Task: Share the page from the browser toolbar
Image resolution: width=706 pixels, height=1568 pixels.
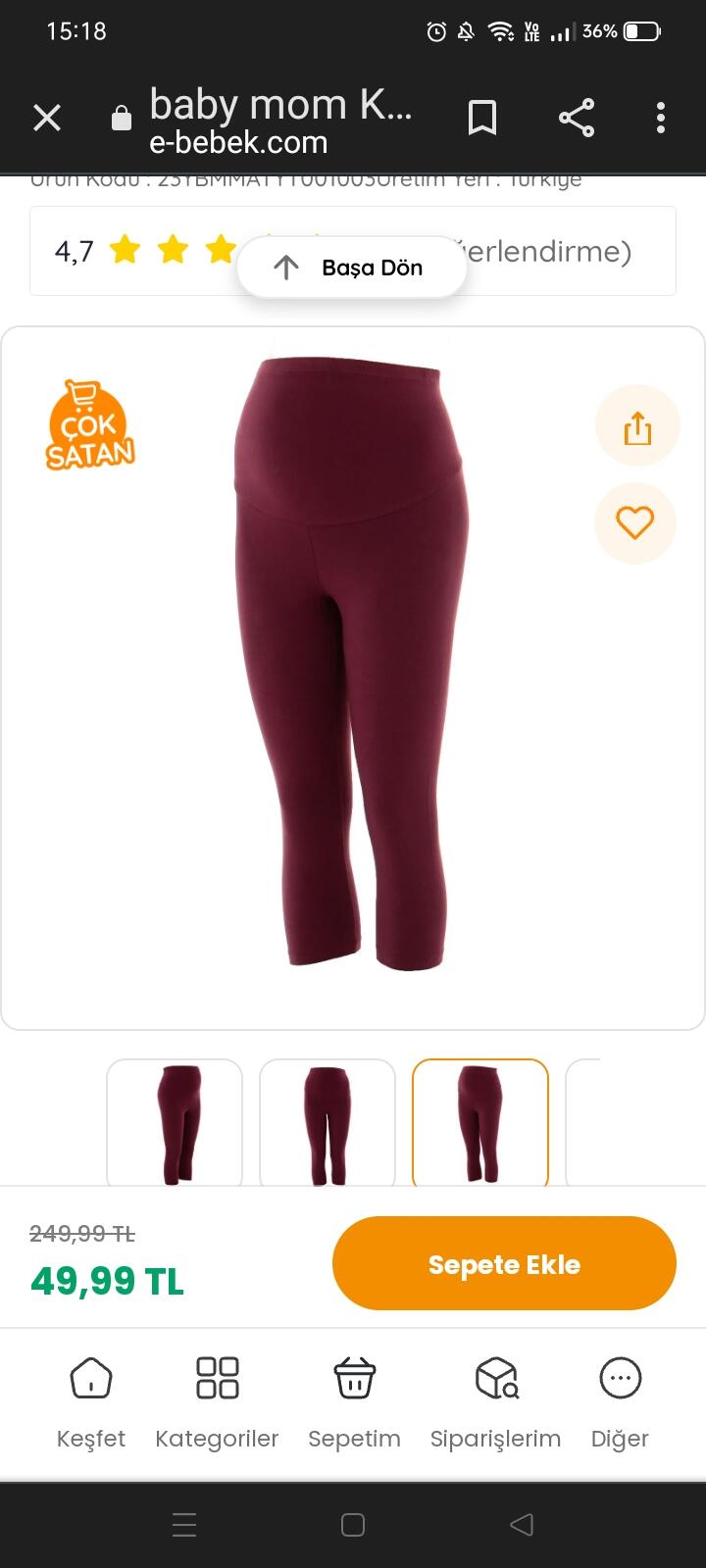Action: coord(577,119)
